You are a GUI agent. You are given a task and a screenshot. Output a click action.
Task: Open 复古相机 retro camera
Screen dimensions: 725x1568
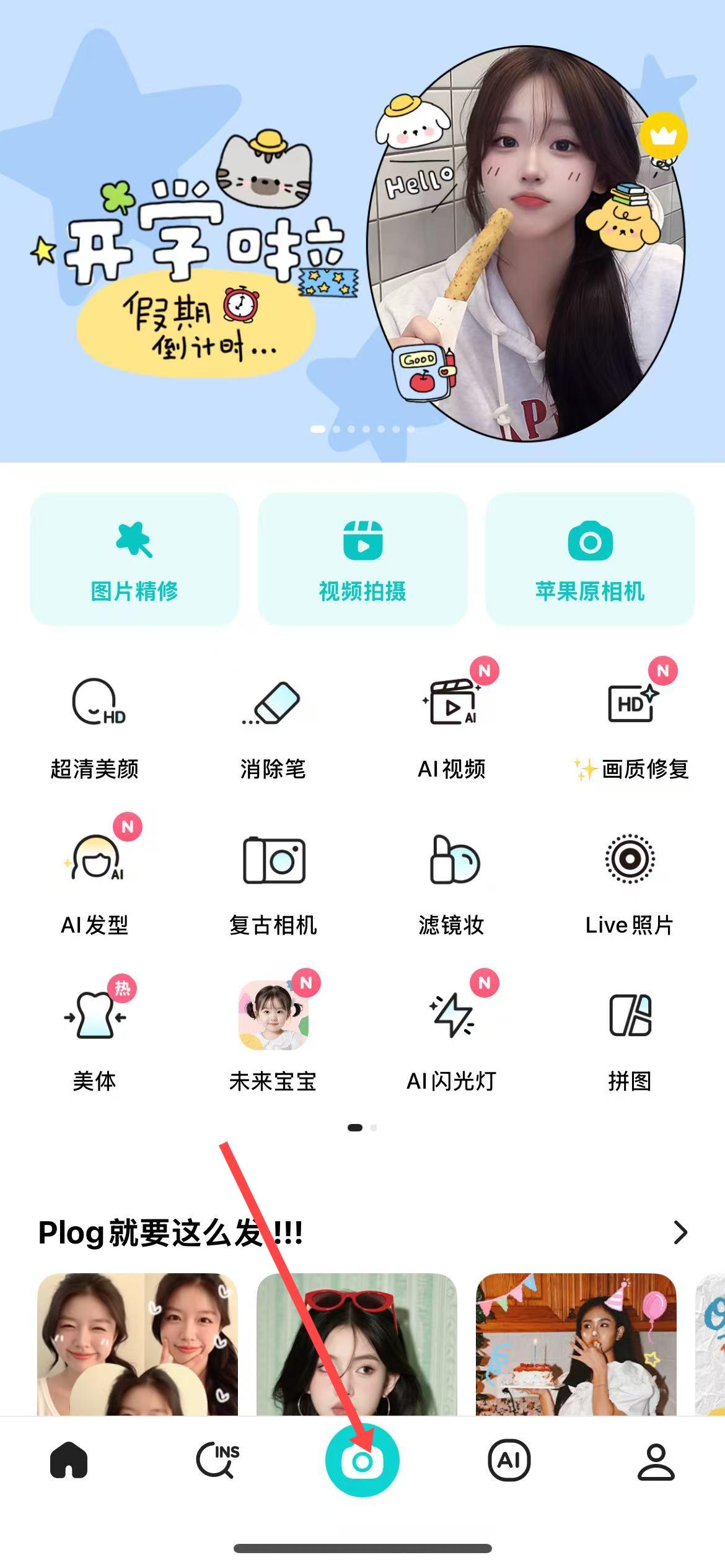pyautogui.click(x=273, y=884)
